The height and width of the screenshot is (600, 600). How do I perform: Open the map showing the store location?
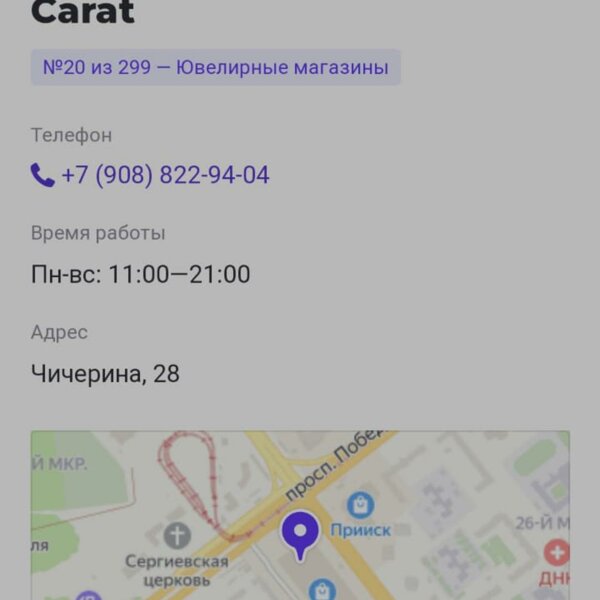pos(300,515)
